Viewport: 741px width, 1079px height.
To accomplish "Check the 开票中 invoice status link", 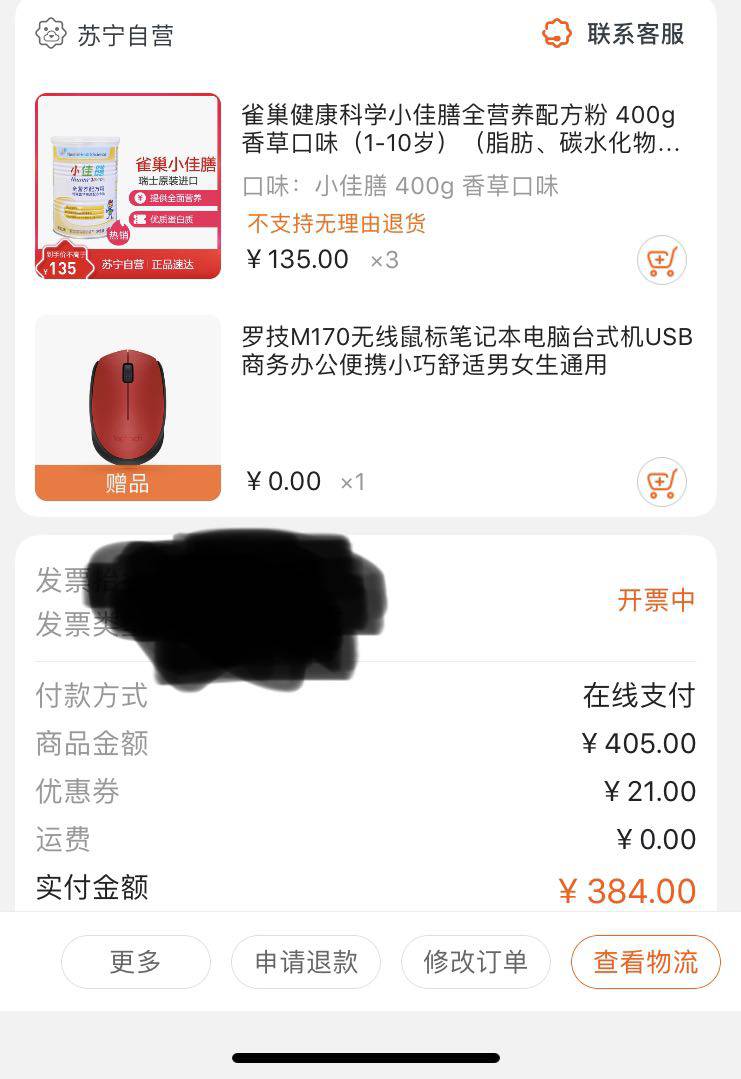I will click(x=656, y=601).
